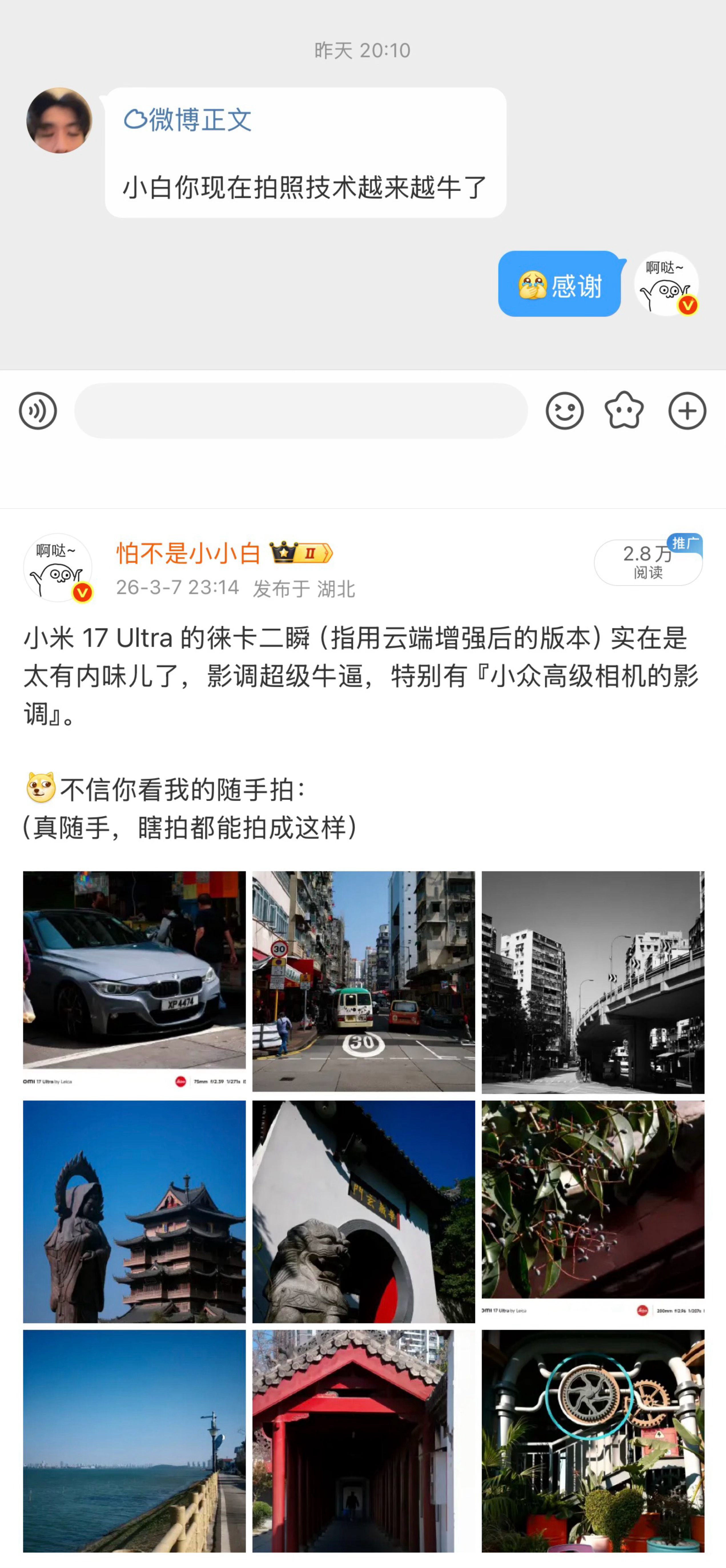Viewport: 726px width, 1568px height.
Task: Click the crown membership badge beside username
Action: (298, 553)
